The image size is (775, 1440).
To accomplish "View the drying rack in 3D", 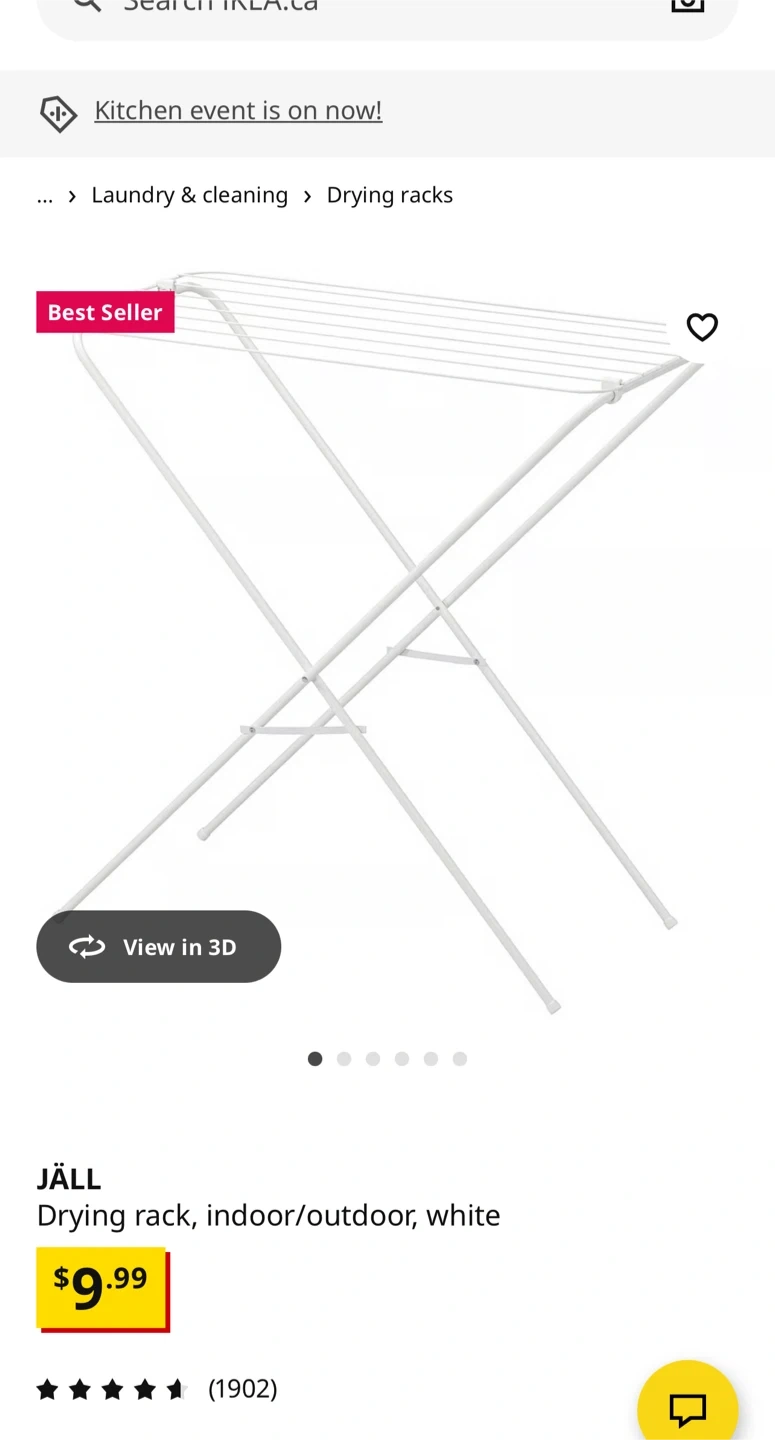I will (159, 946).
